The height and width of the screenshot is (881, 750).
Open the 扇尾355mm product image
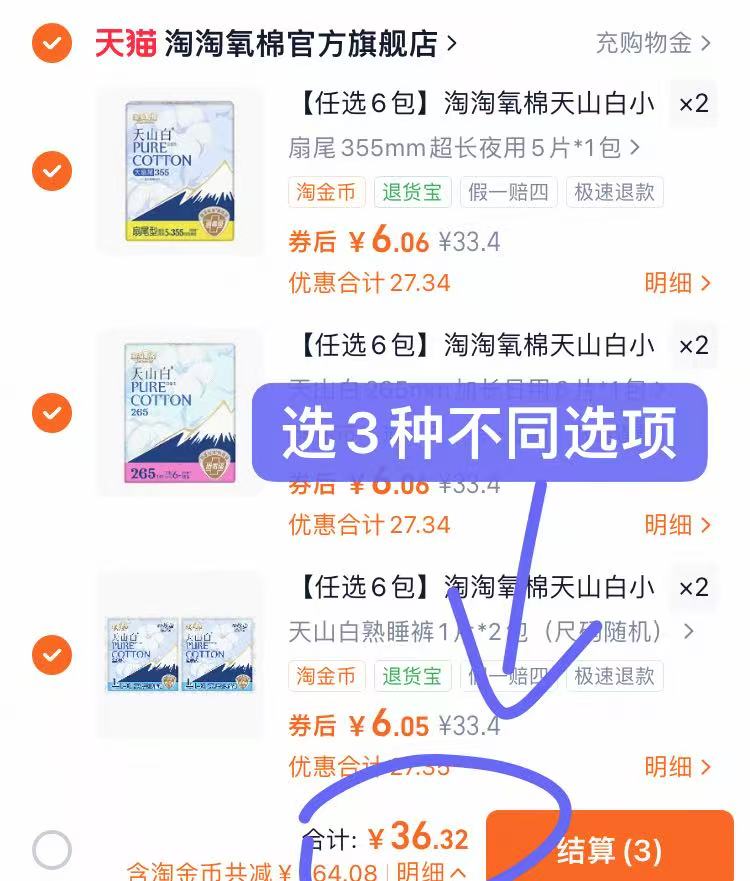coord(179,171)
